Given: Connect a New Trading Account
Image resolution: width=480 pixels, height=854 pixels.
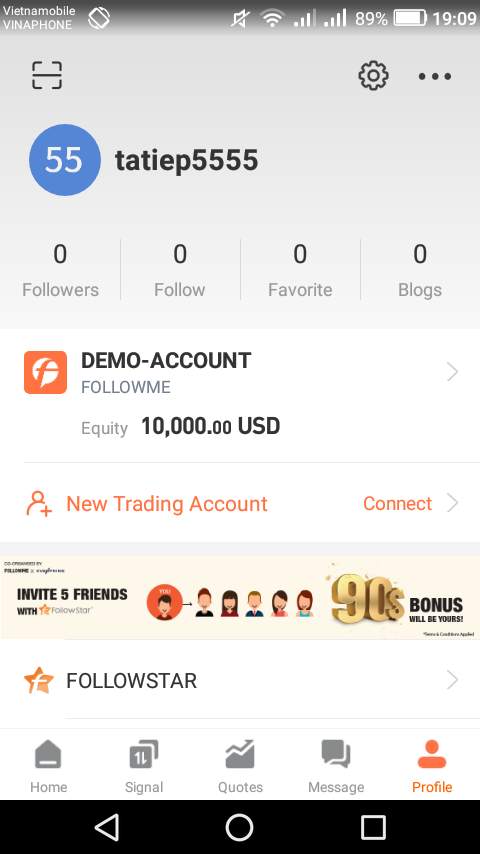Looking at the screenshot, I should (x=240, y=503).
